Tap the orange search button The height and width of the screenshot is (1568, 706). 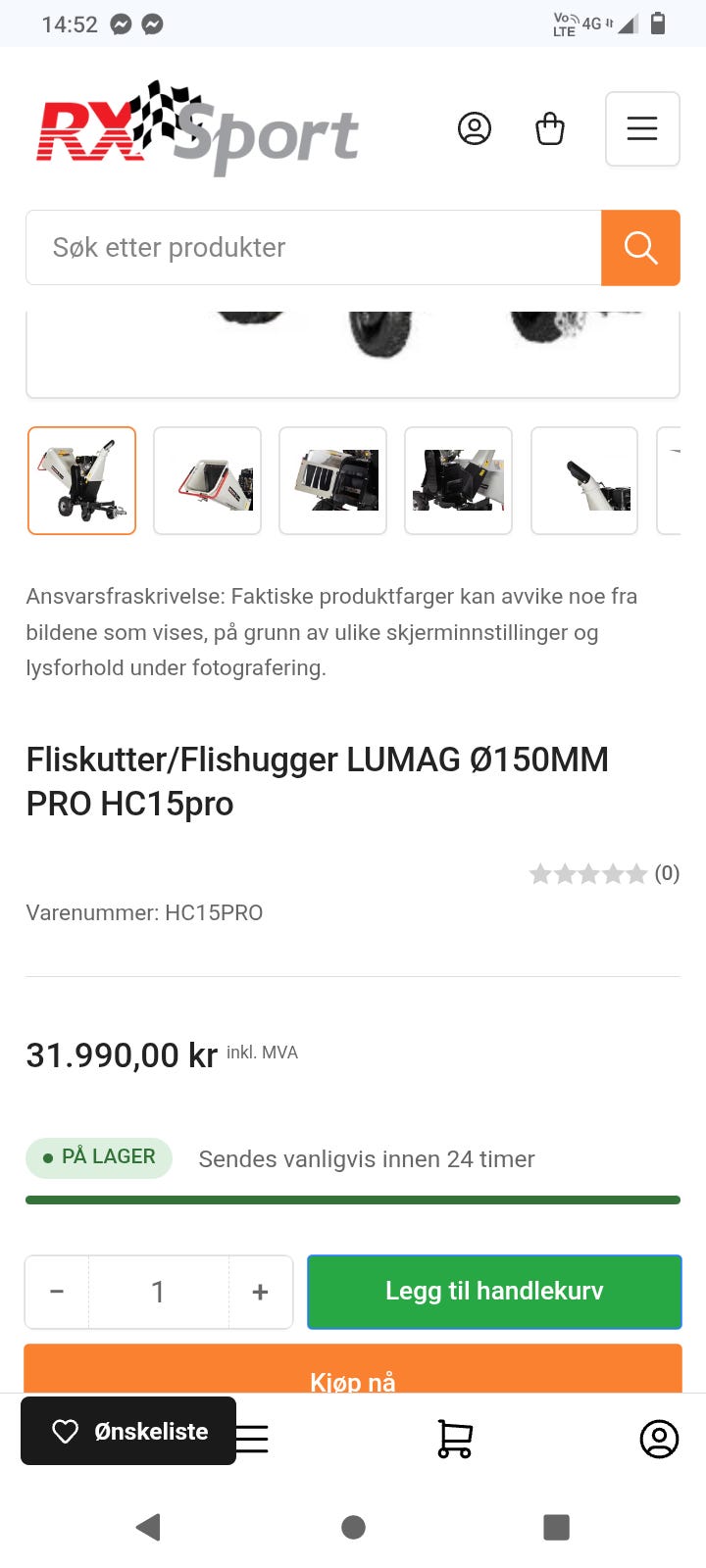coord(640,248)
